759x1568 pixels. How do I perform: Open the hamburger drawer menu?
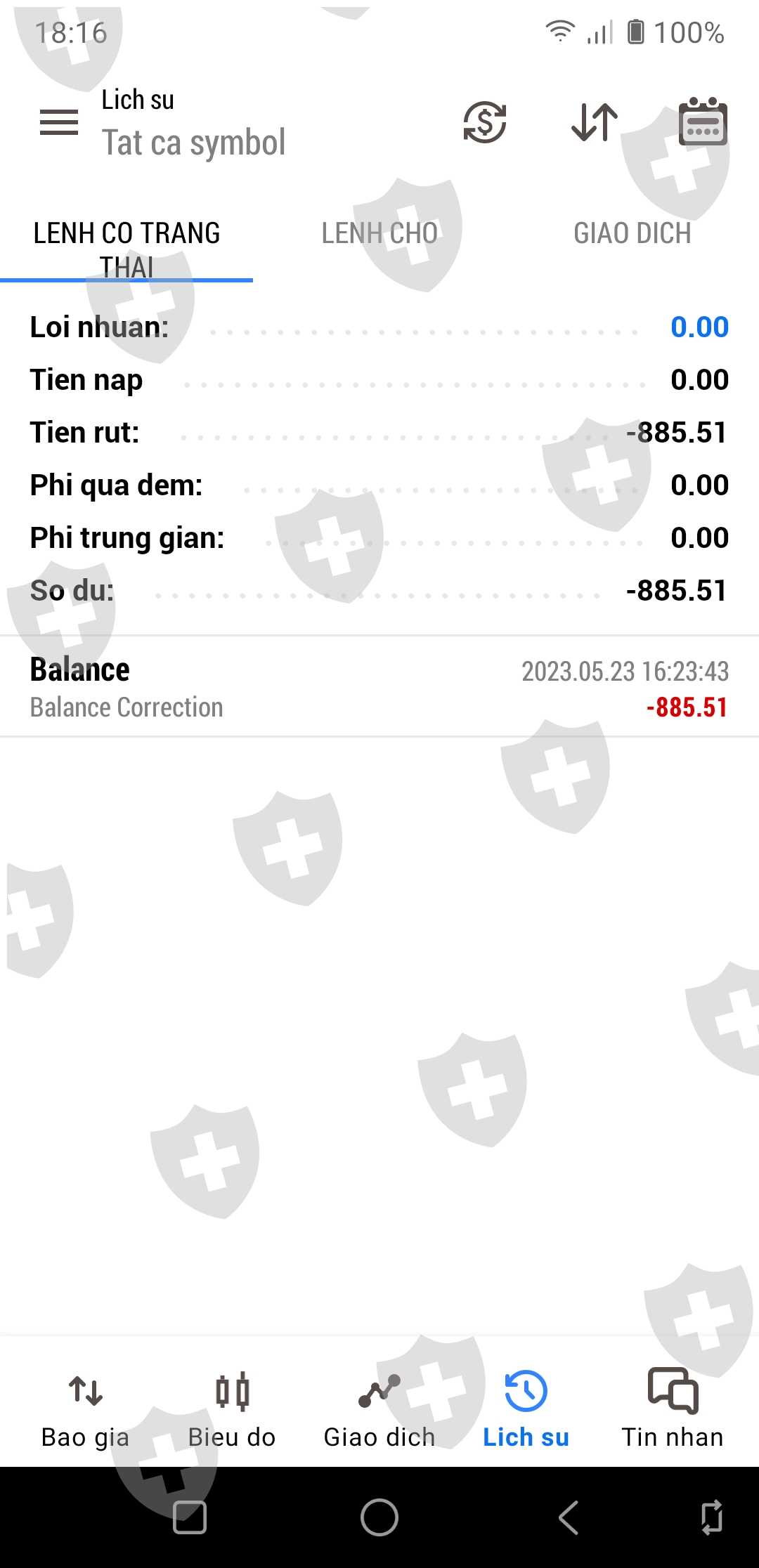[59, 122]
